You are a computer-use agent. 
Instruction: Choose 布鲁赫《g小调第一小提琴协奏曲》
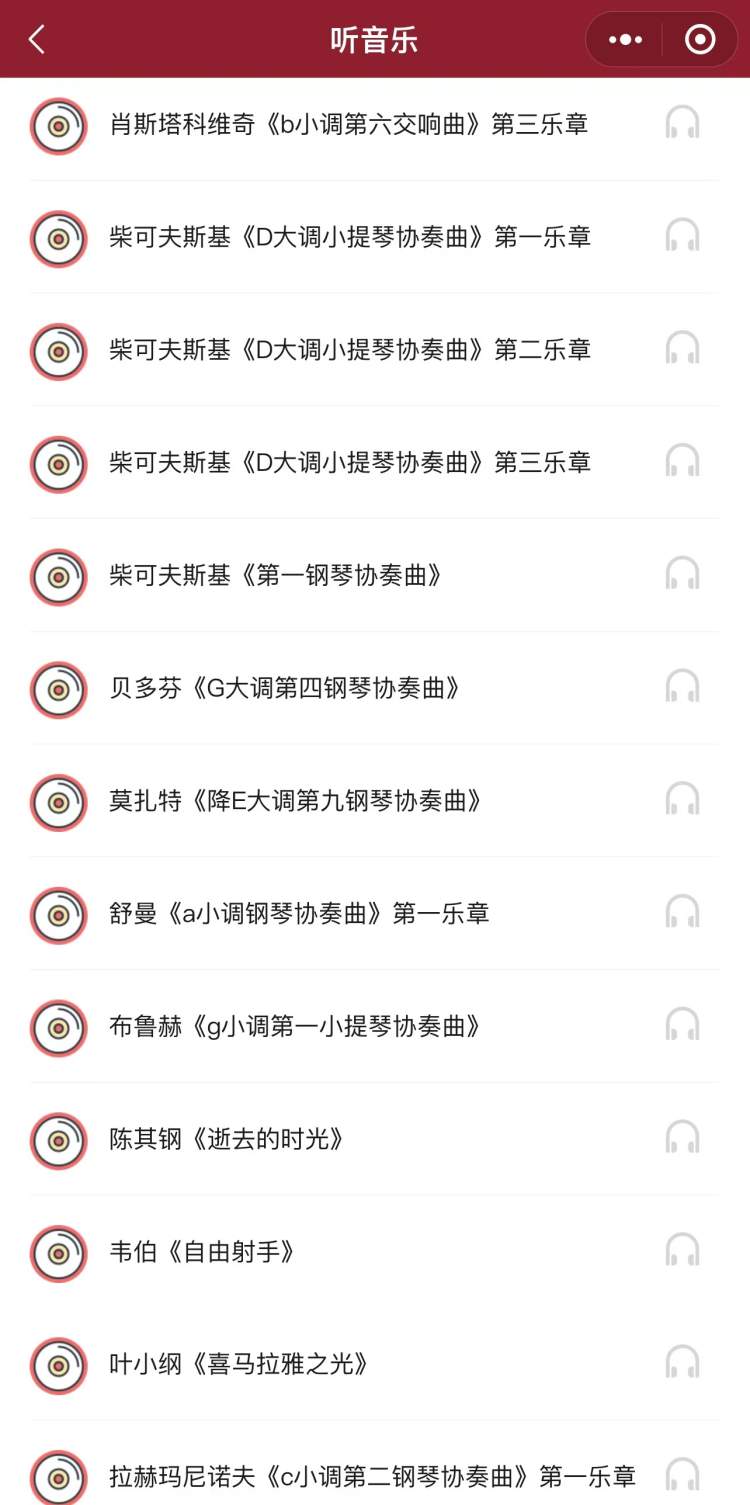pyautogui.click(x=374, y=1026)
